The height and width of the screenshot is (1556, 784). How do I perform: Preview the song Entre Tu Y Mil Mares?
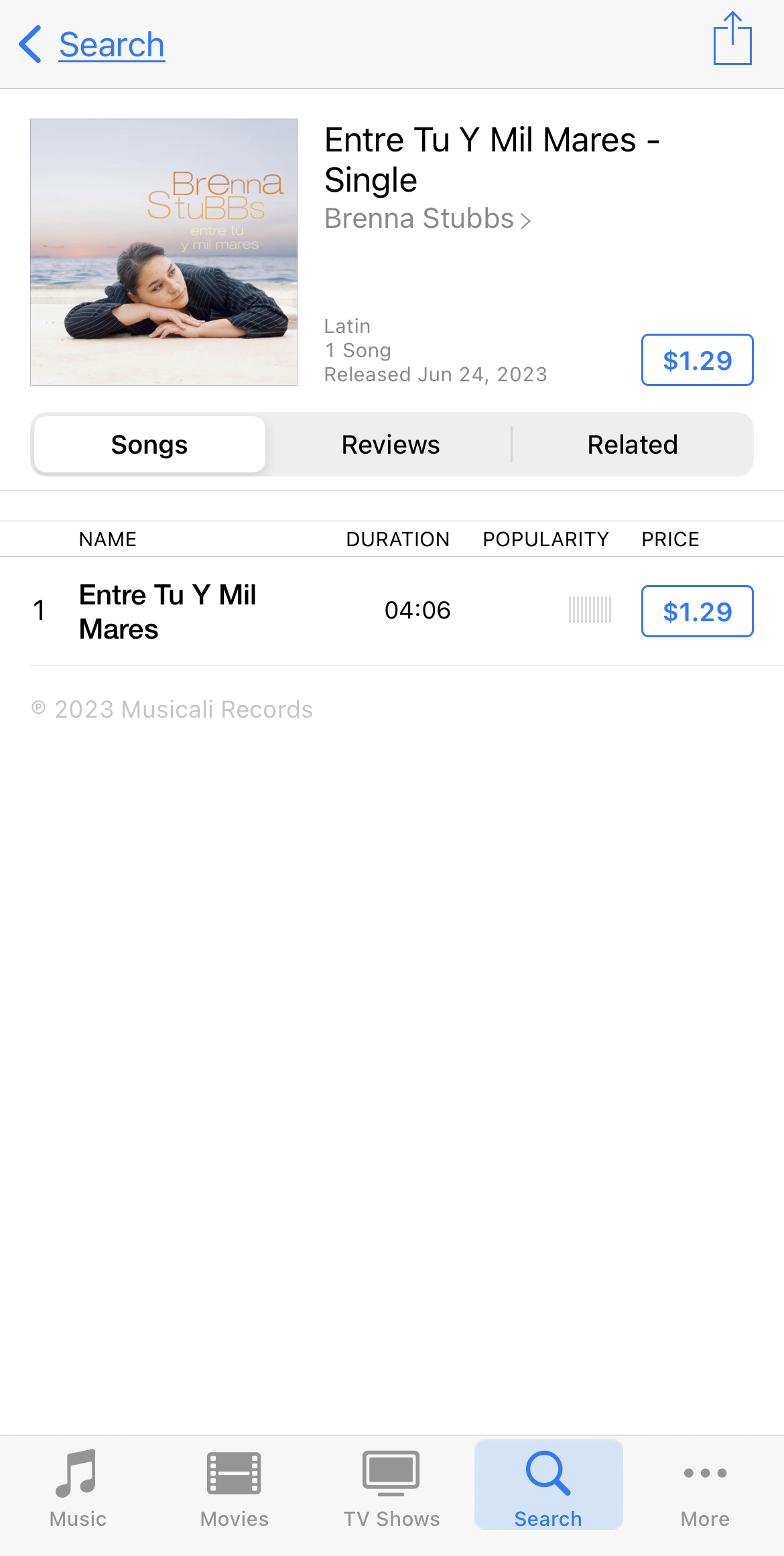168,611
